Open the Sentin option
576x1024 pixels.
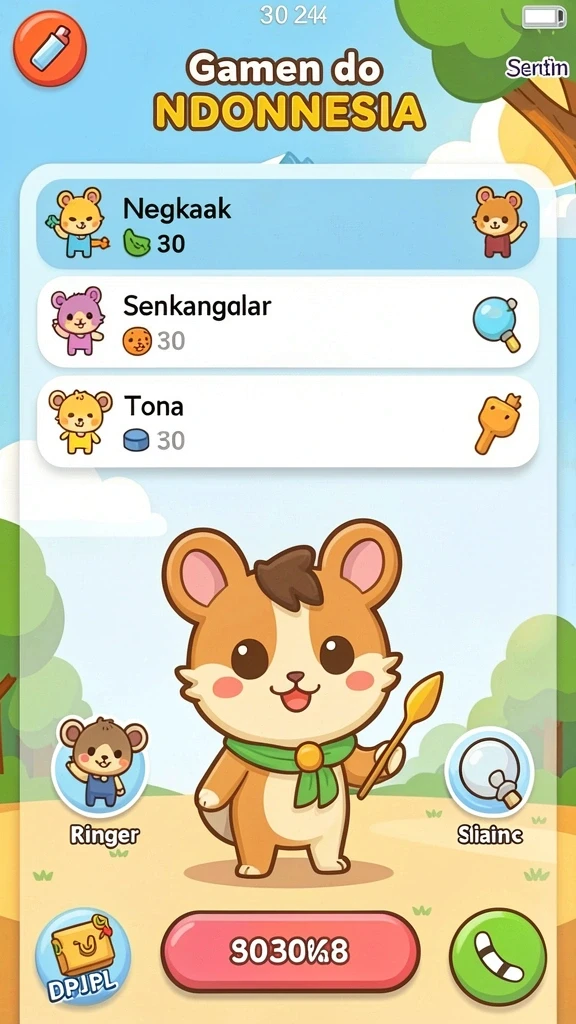click(x=537, y=67)
